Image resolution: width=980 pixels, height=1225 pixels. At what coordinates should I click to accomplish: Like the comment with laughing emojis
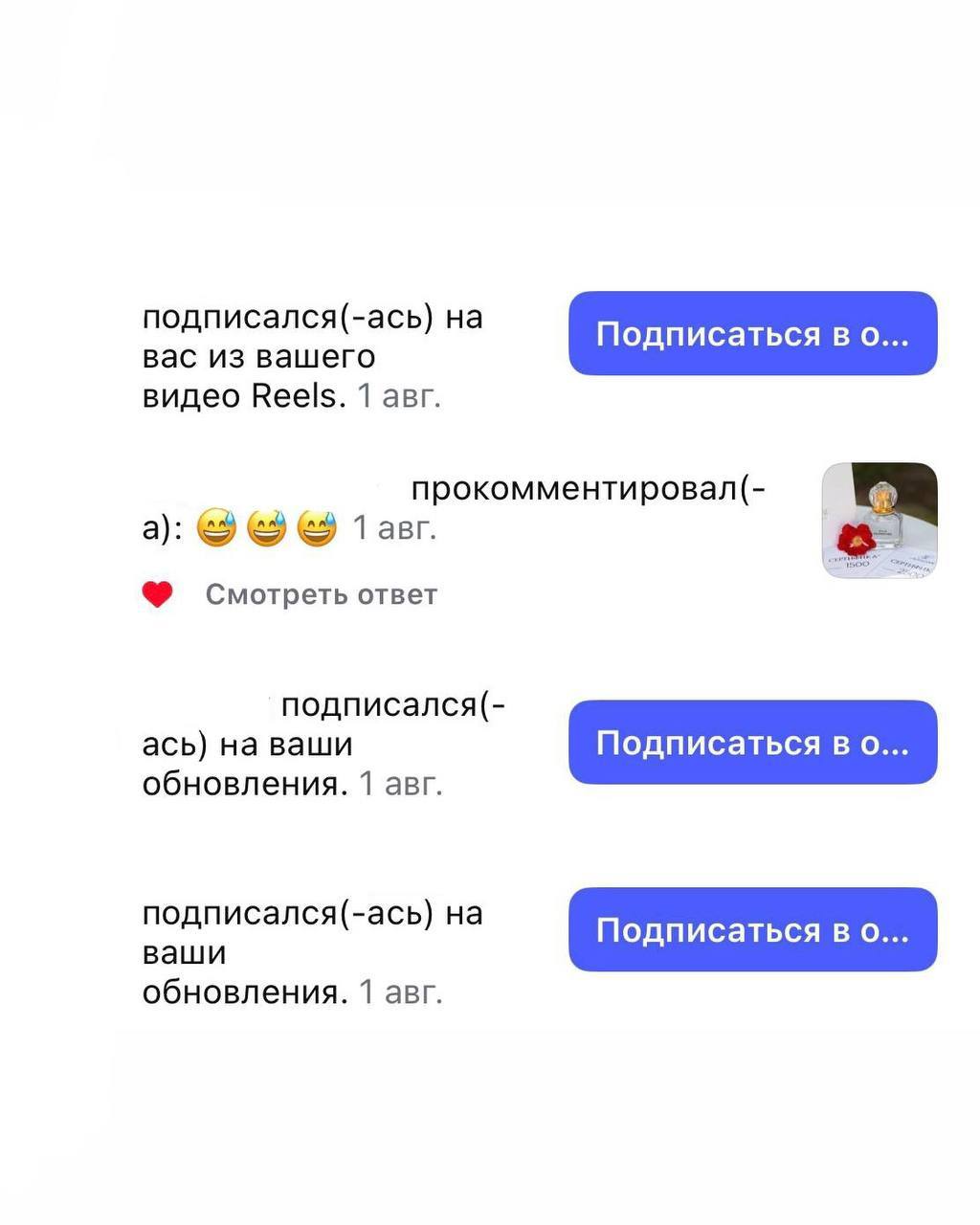pos(158,595)
